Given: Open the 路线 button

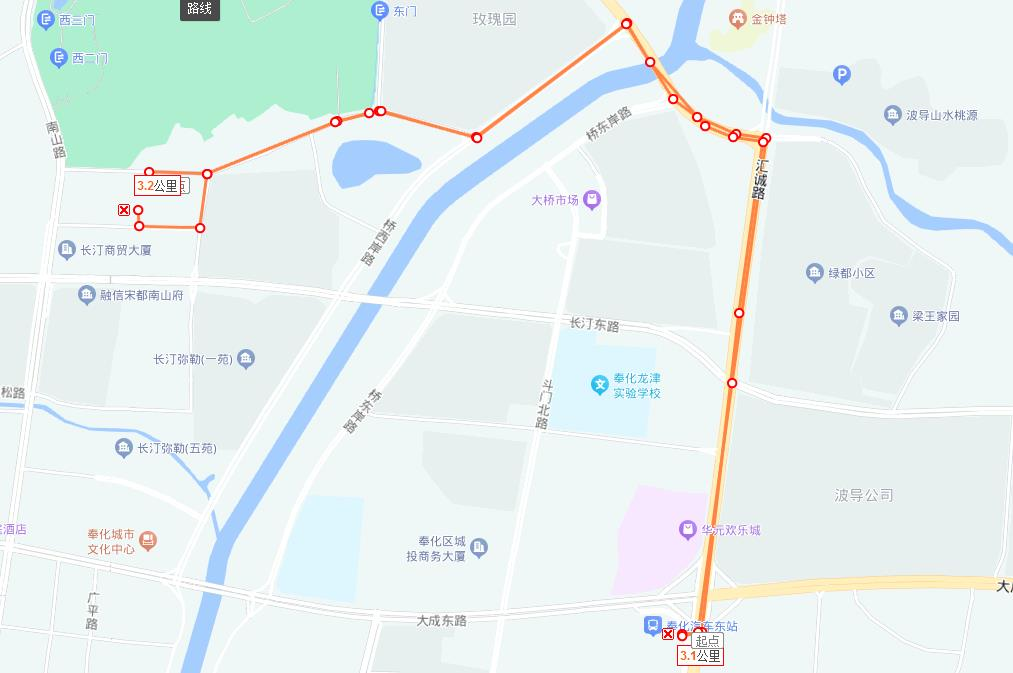Looking at the screenshot, I should [199, 9].
